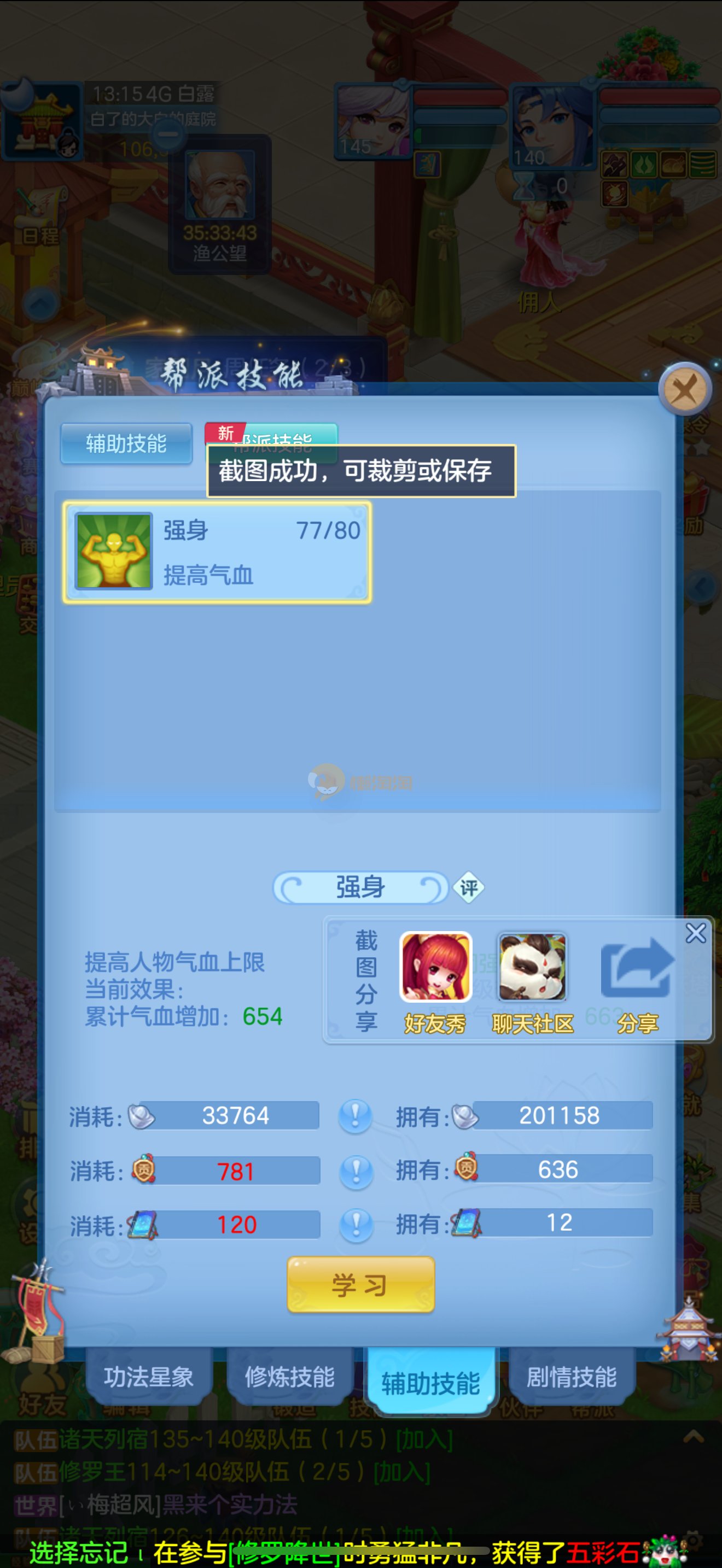
Task: Expand the chat log with the arrow
Action: tap(694, 1438)
